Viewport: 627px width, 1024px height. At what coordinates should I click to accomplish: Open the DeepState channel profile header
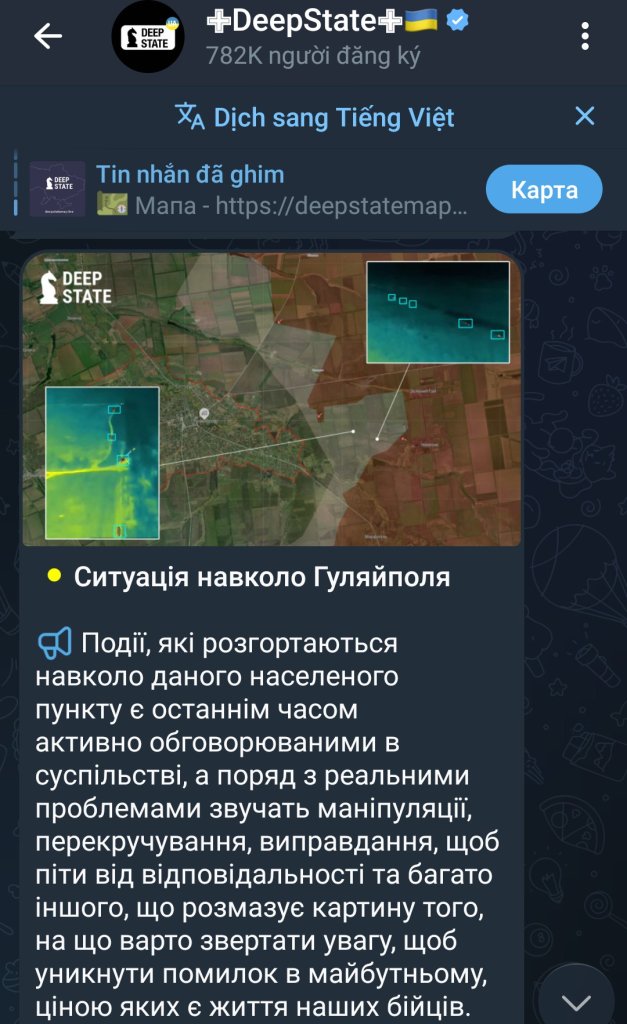coord(310,37)
